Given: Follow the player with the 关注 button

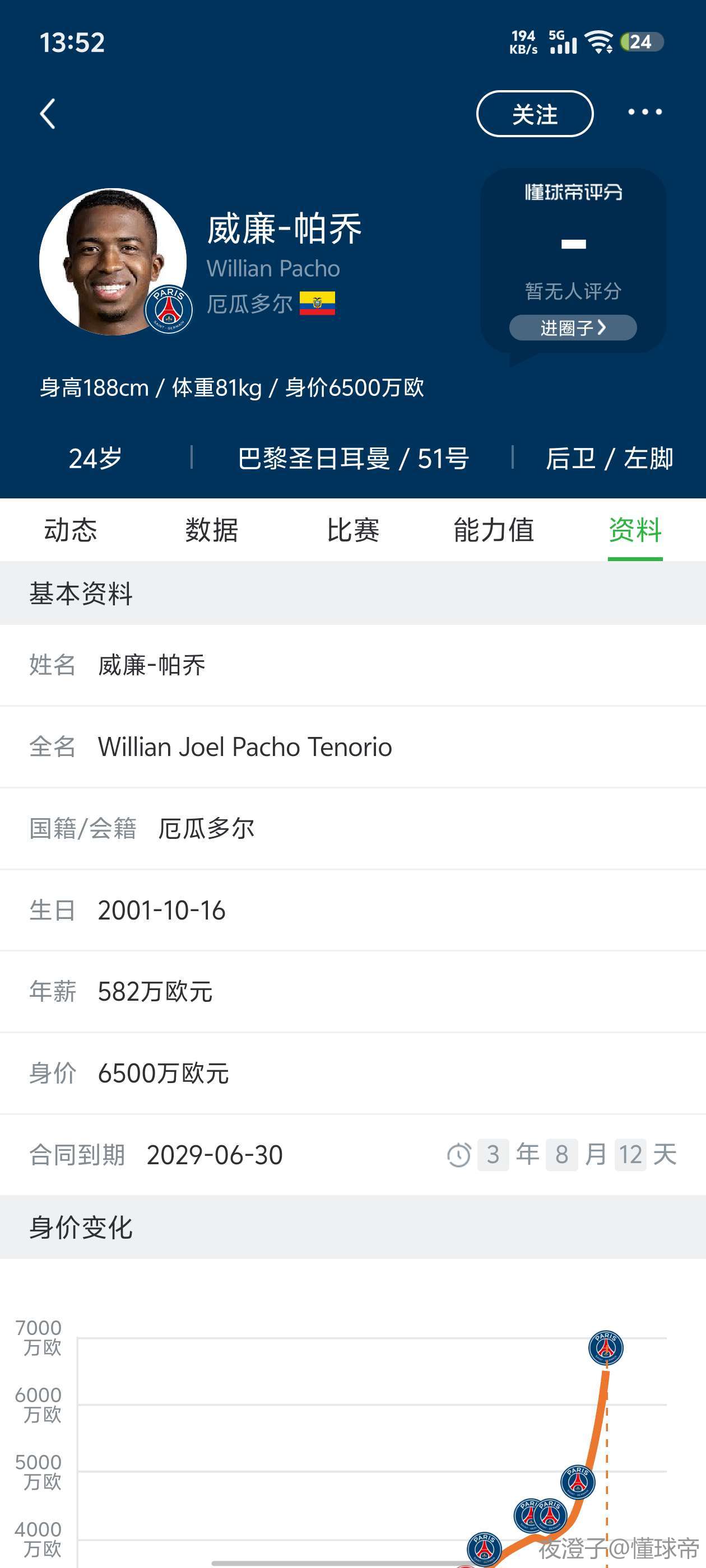Looking at the screenshot, I should click(x=534, y=114).
